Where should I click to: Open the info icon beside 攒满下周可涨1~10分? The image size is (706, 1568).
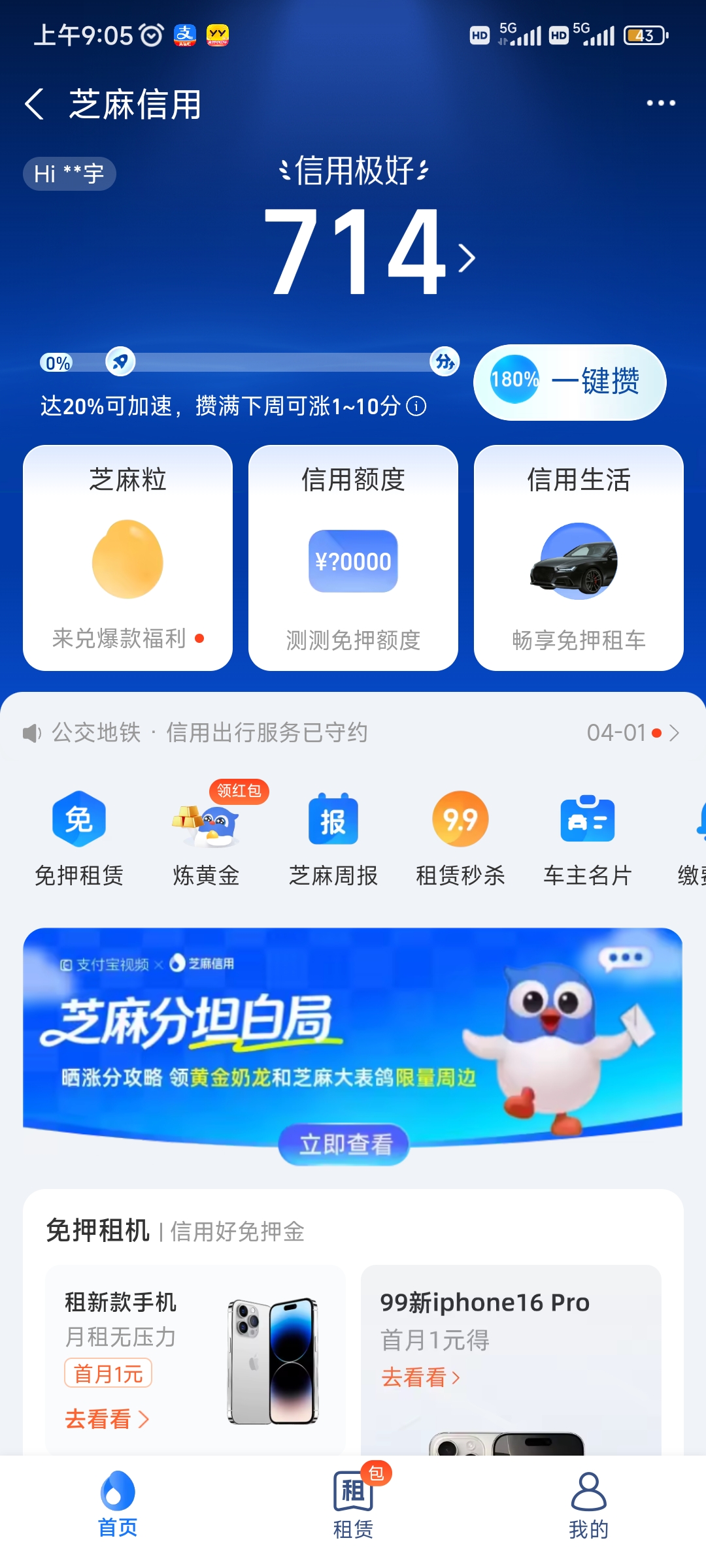[416, 406]
